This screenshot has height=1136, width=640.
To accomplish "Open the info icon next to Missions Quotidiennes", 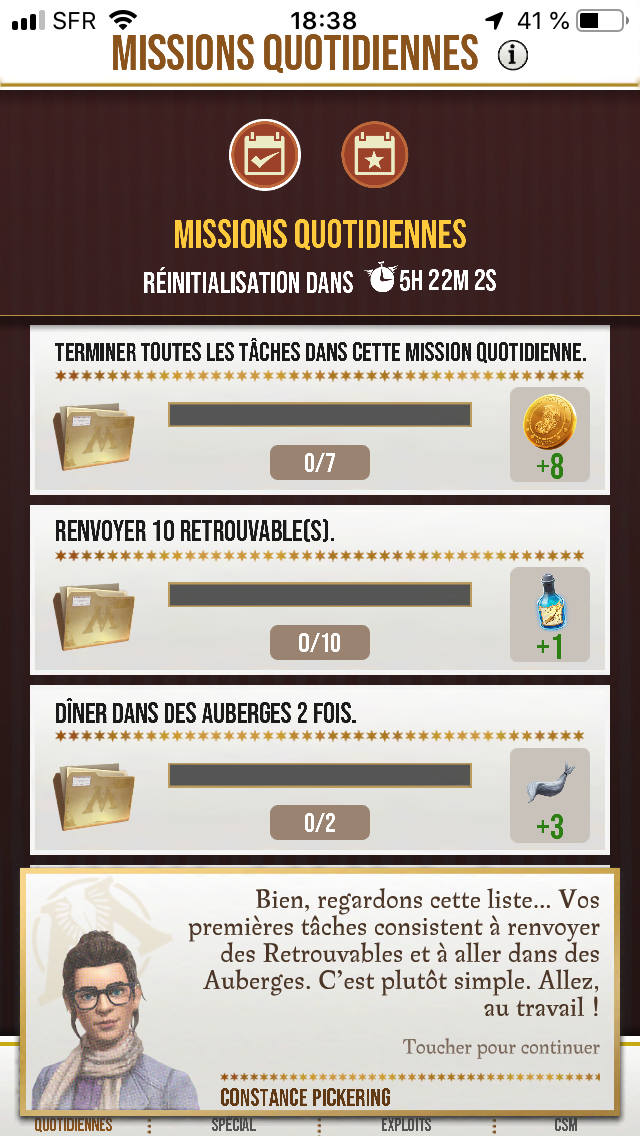I will [x=512, y=55].
